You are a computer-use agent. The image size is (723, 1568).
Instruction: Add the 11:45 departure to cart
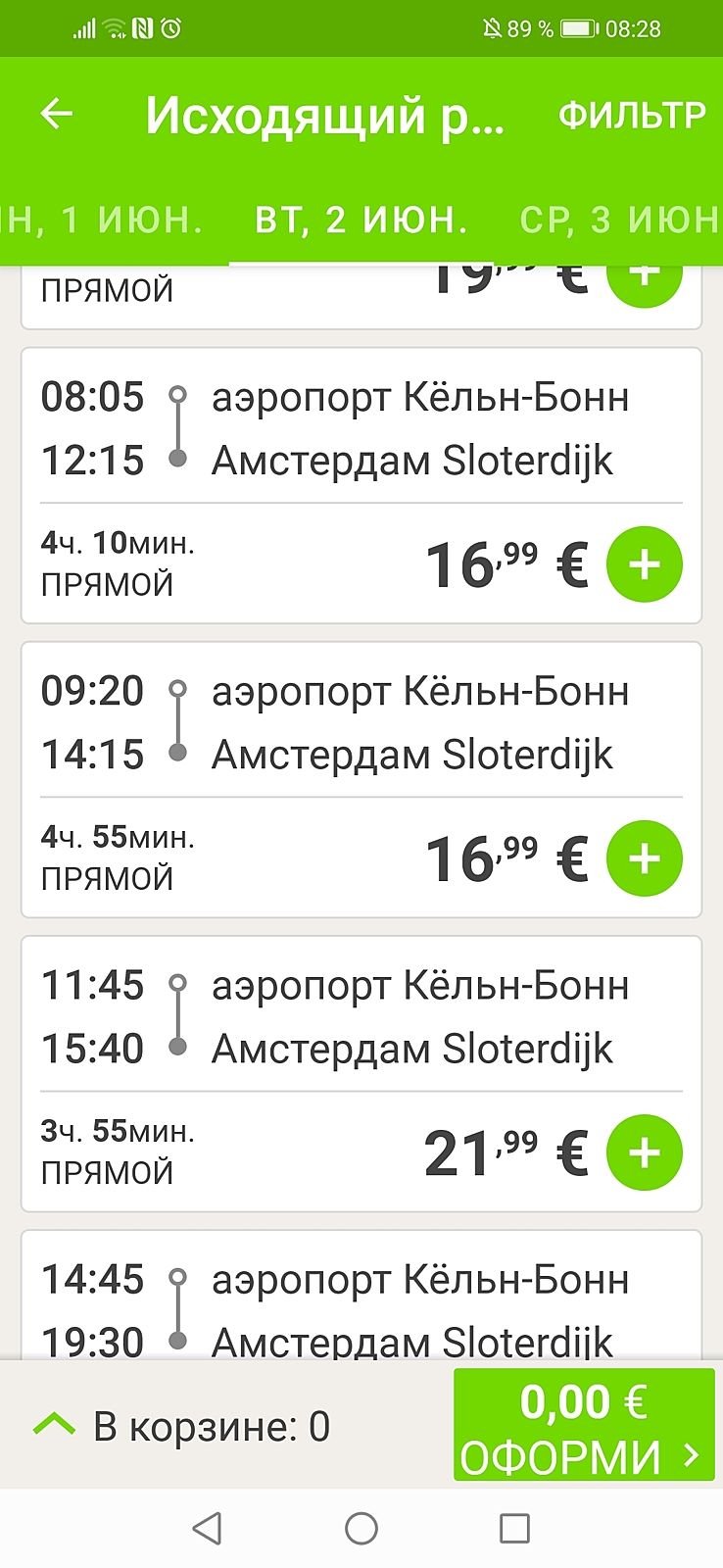[644, 1152]
